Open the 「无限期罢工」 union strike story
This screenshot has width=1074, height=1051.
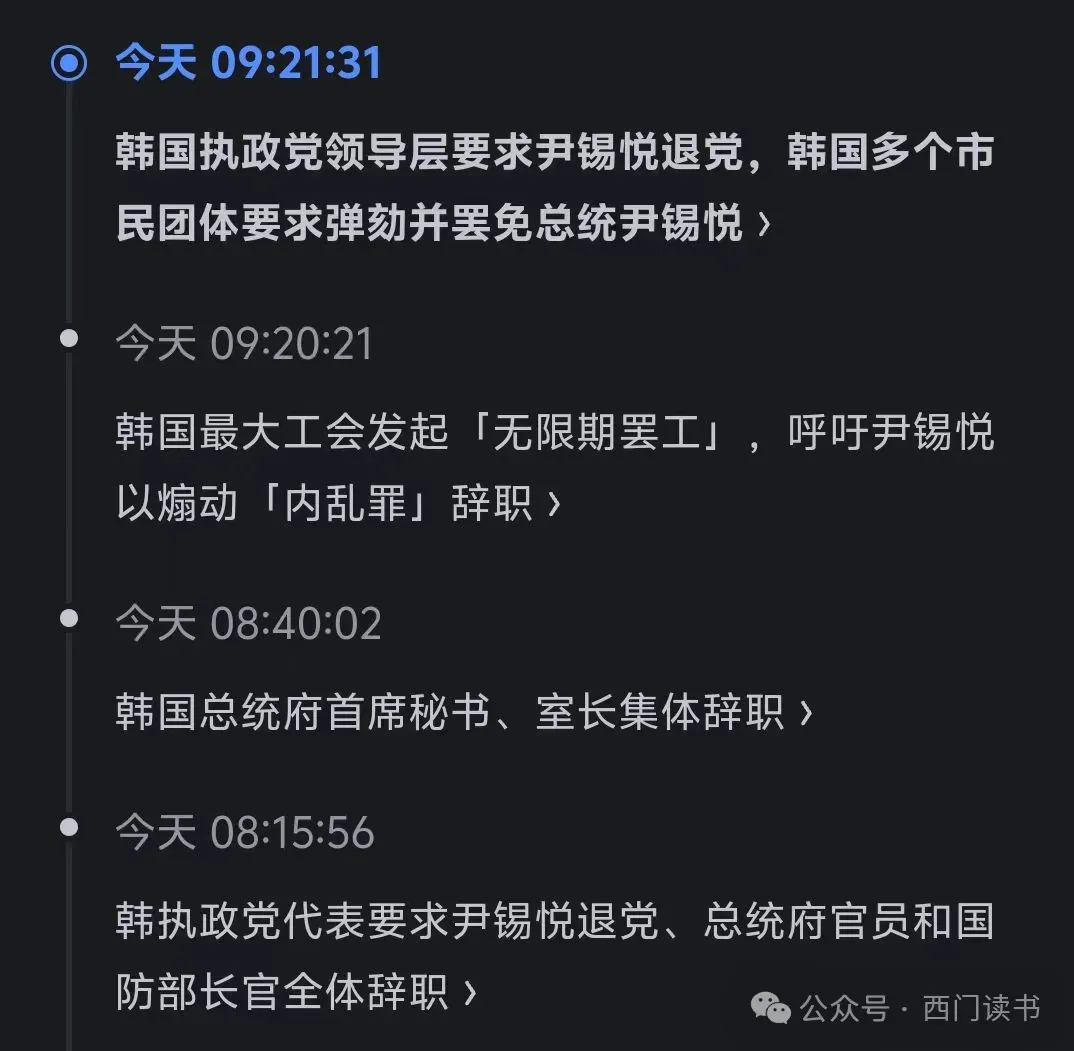click(554, 468)
